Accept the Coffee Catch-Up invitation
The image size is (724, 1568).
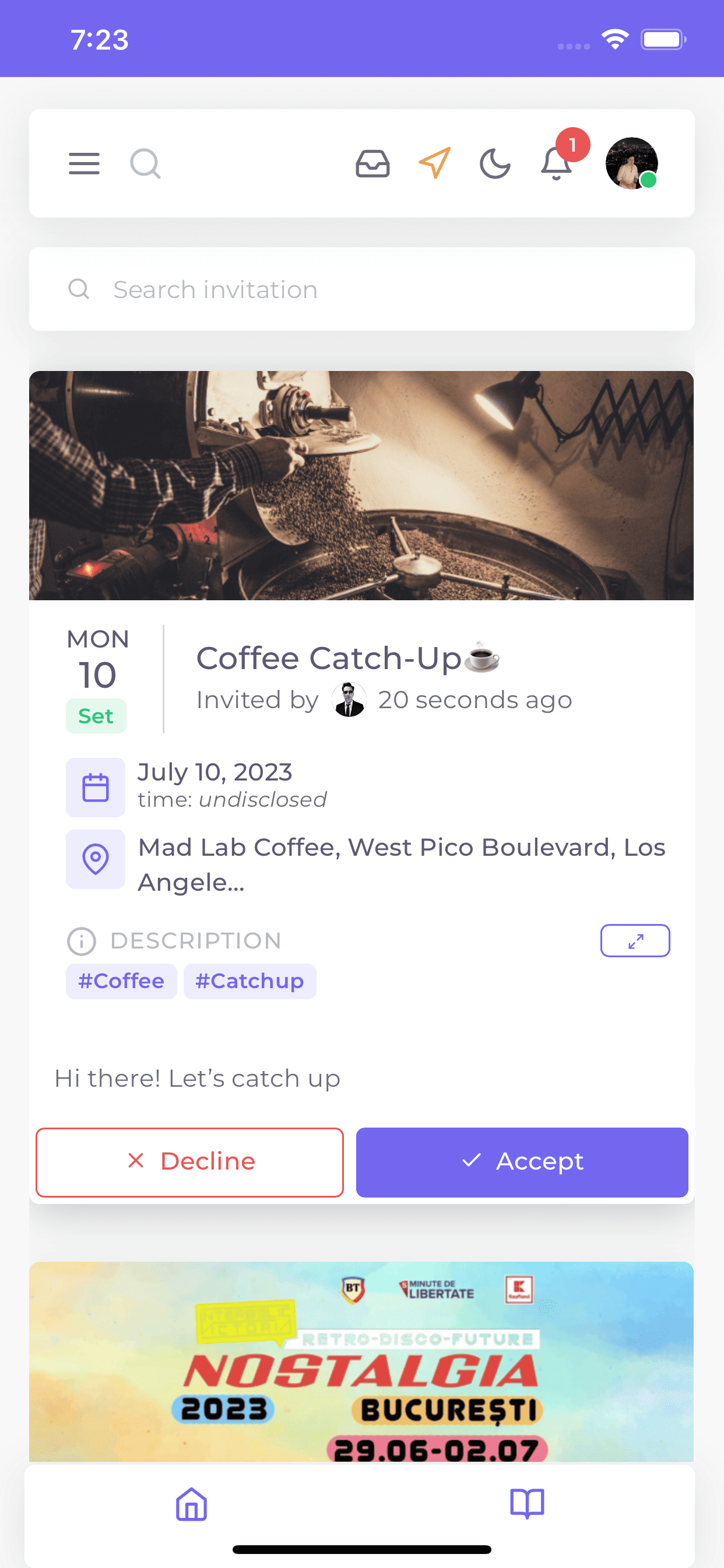522,1161
